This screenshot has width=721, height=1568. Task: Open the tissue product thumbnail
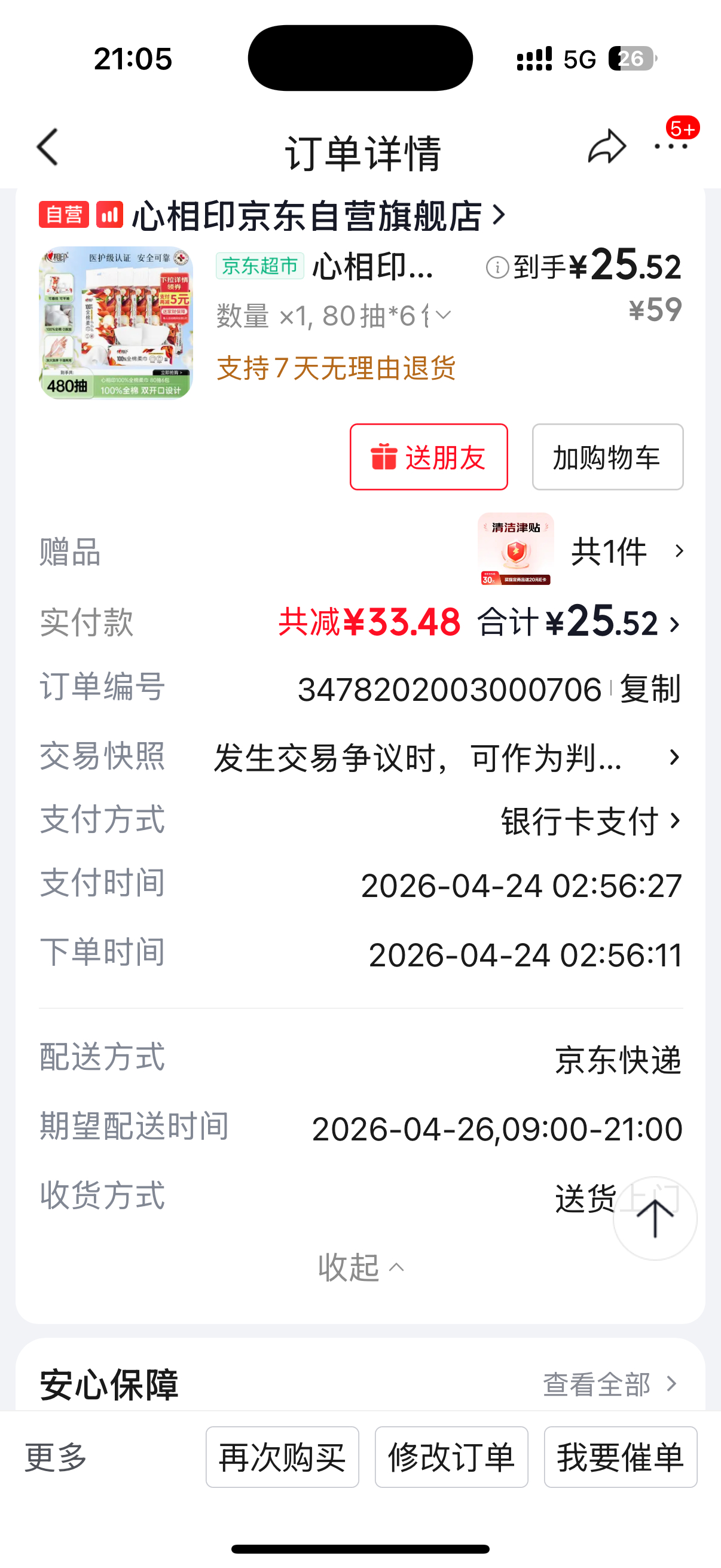115,322
